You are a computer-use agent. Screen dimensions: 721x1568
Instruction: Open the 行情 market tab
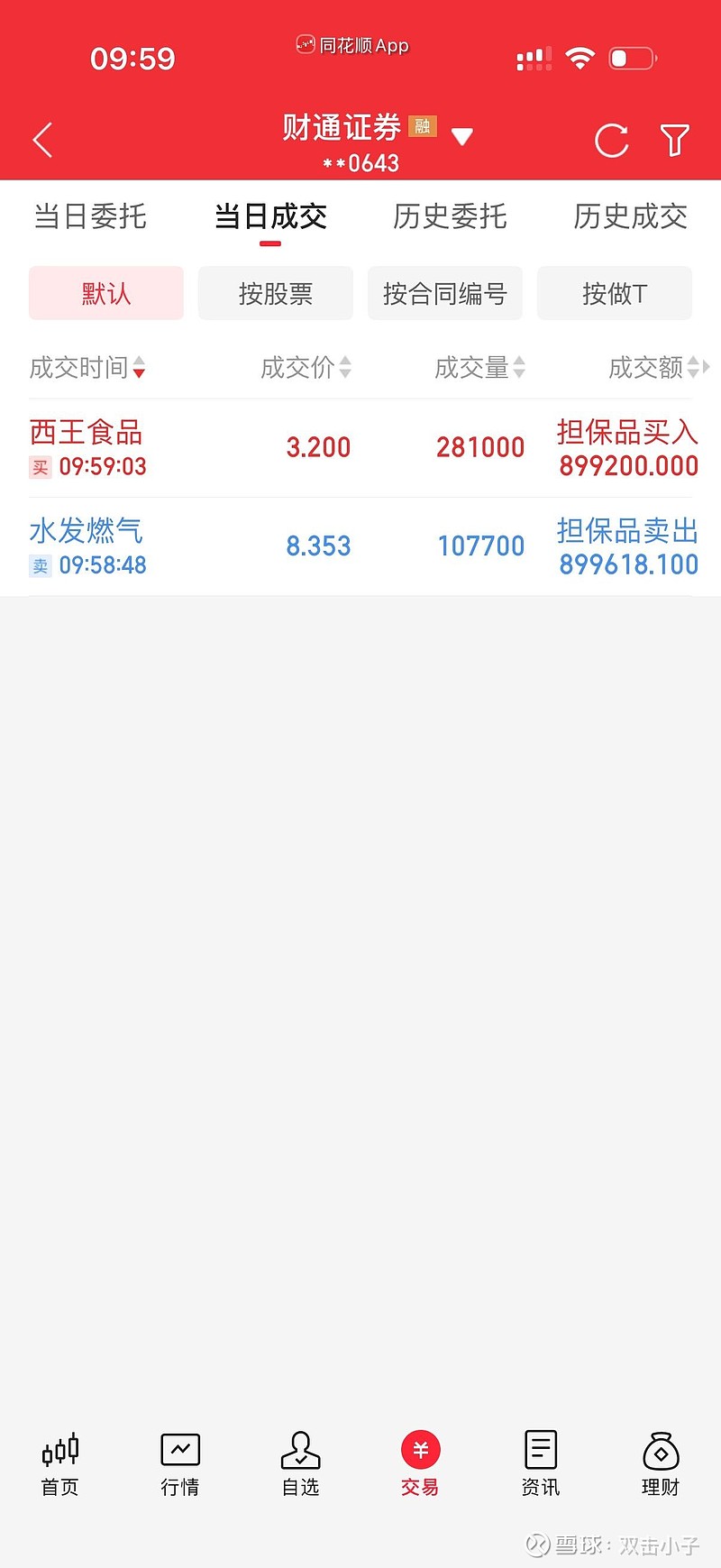(180, 1465)
